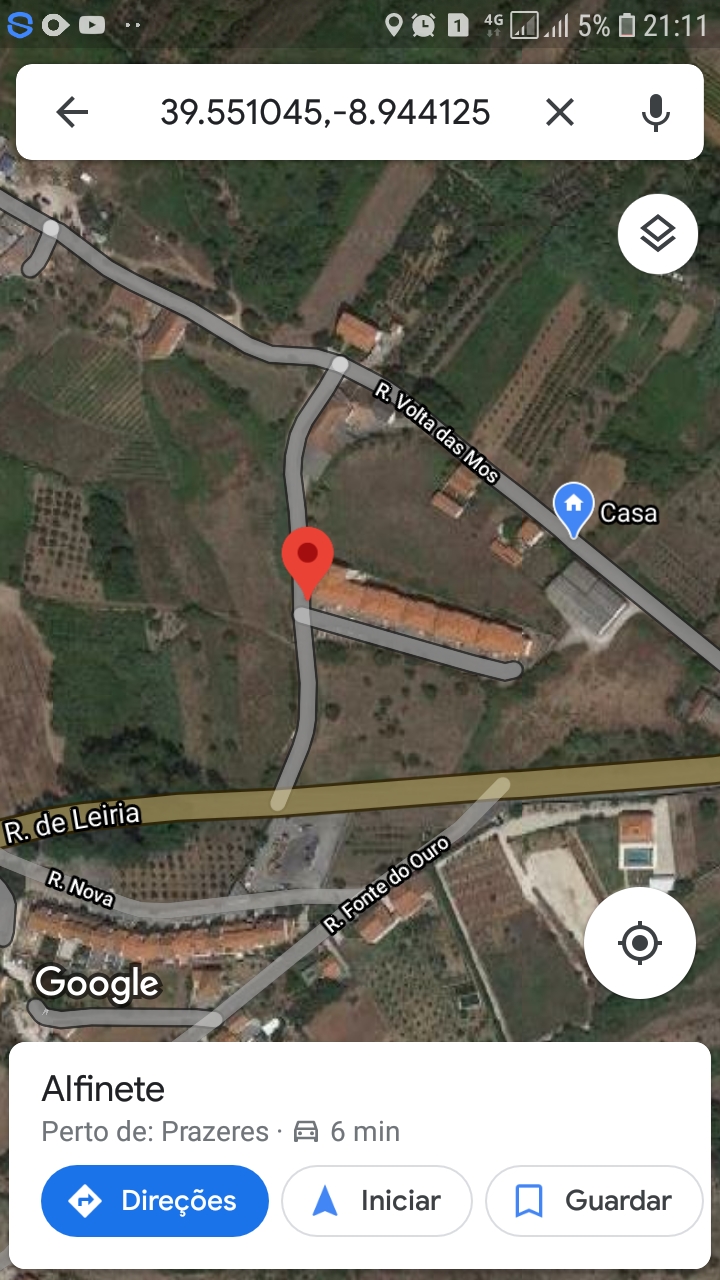
Task: Edit the coordinates in the search field
Action: (x=325, y=112)
